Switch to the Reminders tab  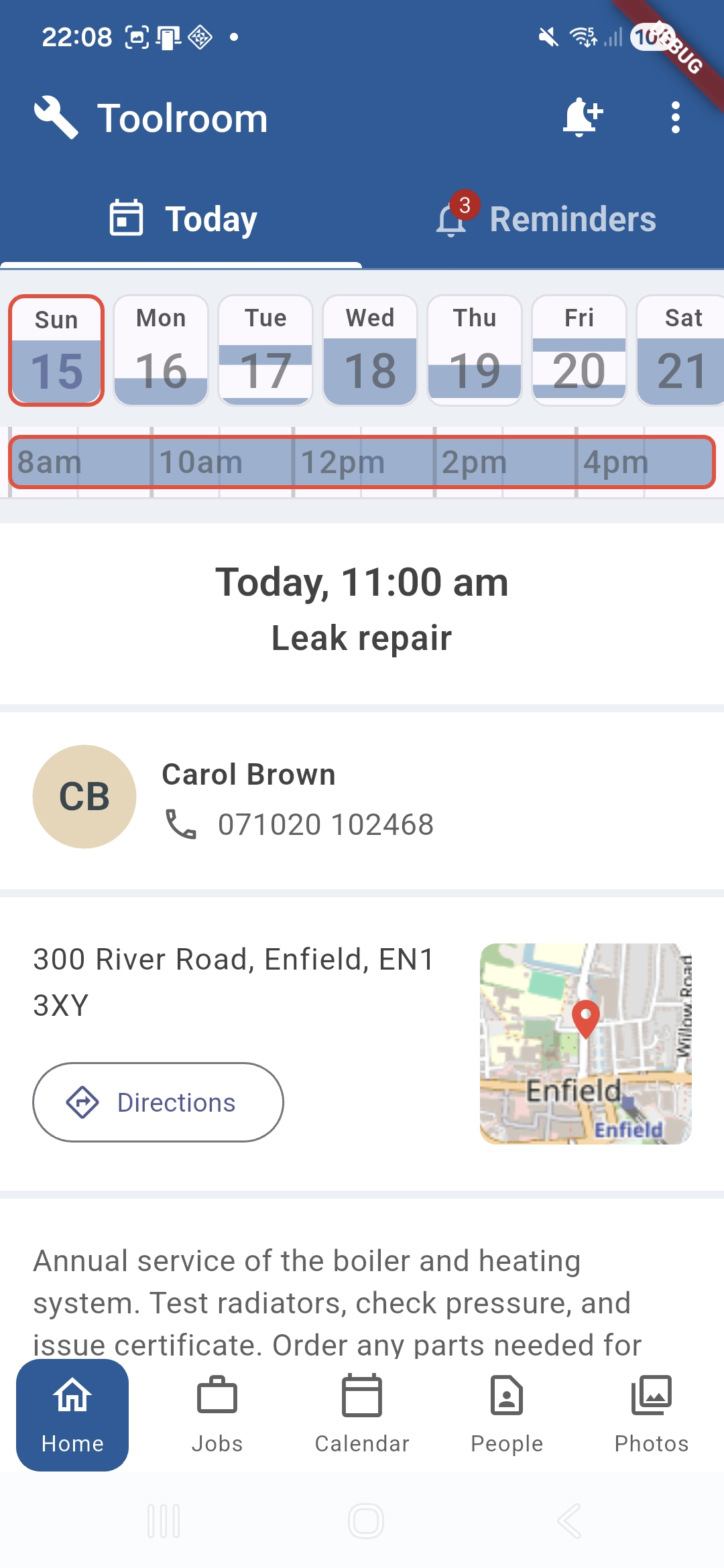544,219
